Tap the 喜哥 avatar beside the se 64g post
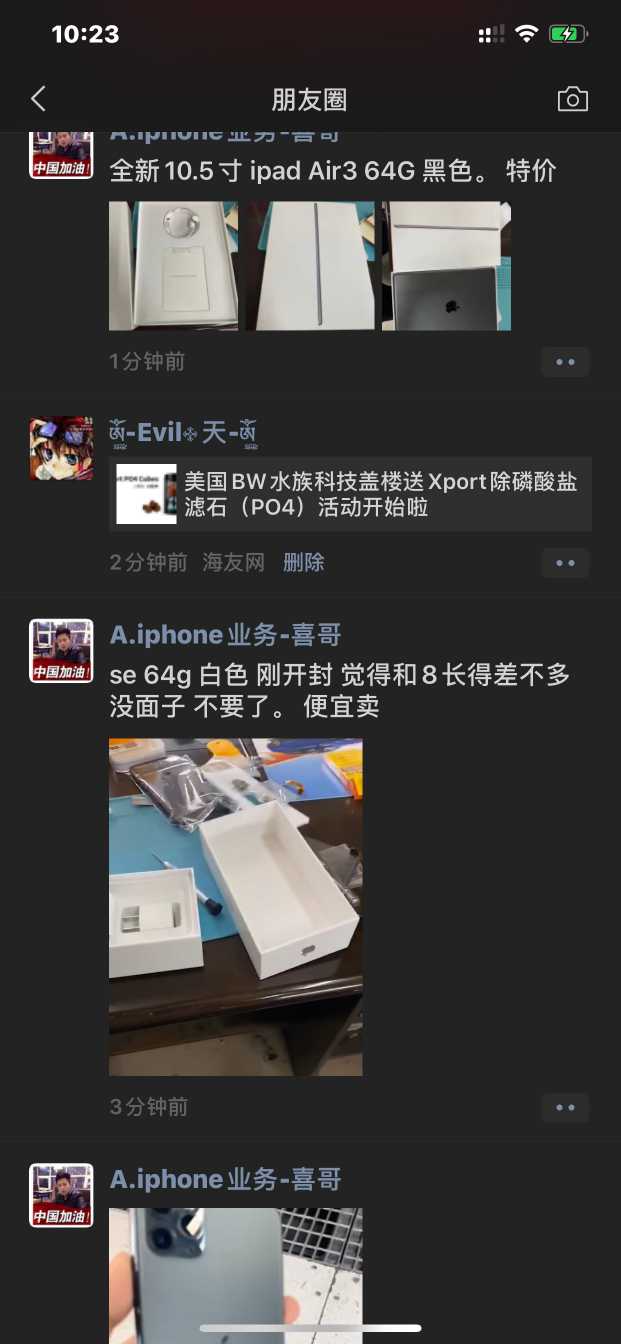The width and height of the screenshot is (621, 1344). (61, 650)
